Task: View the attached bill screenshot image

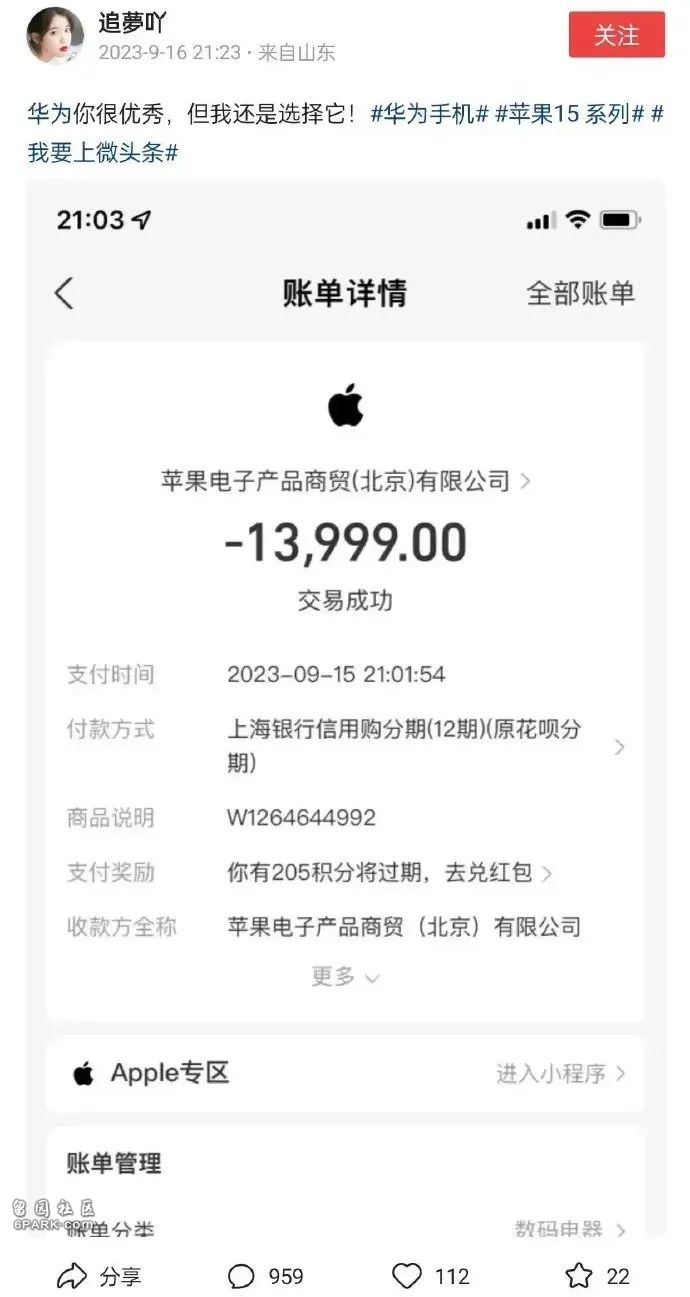Action: (345, 709)
